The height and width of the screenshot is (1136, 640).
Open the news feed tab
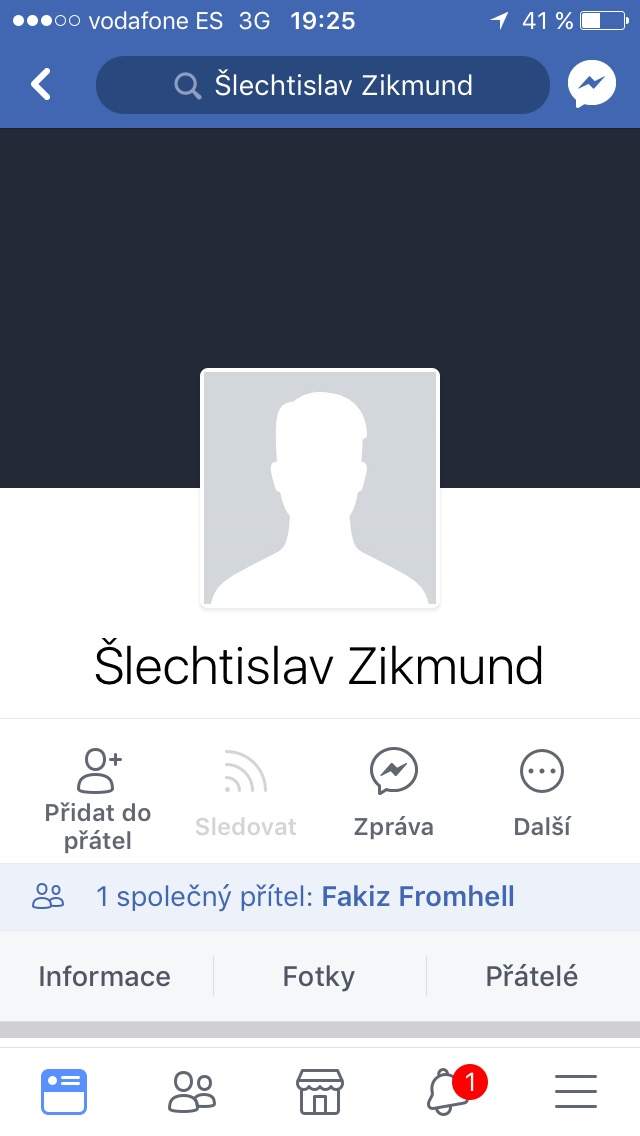tap(64, 1091)
